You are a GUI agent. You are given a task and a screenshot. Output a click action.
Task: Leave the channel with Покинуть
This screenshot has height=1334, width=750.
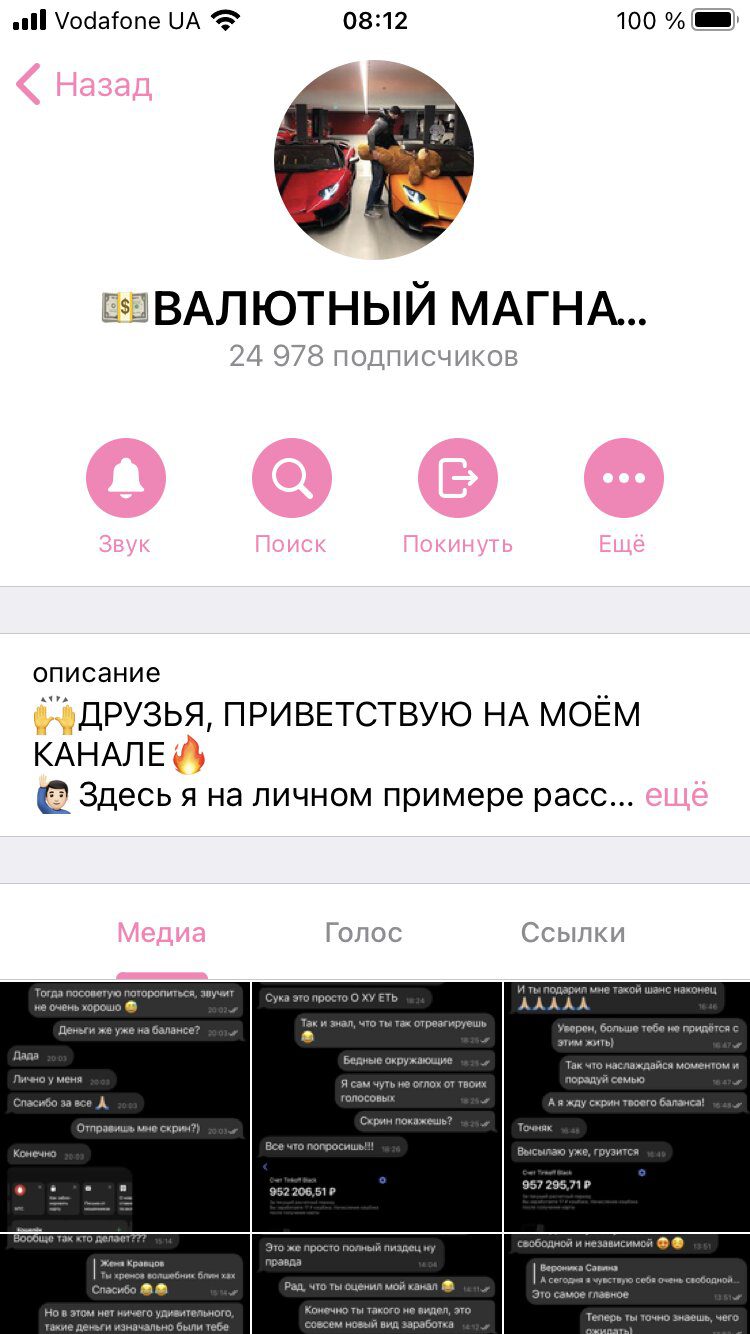point(457,479)
